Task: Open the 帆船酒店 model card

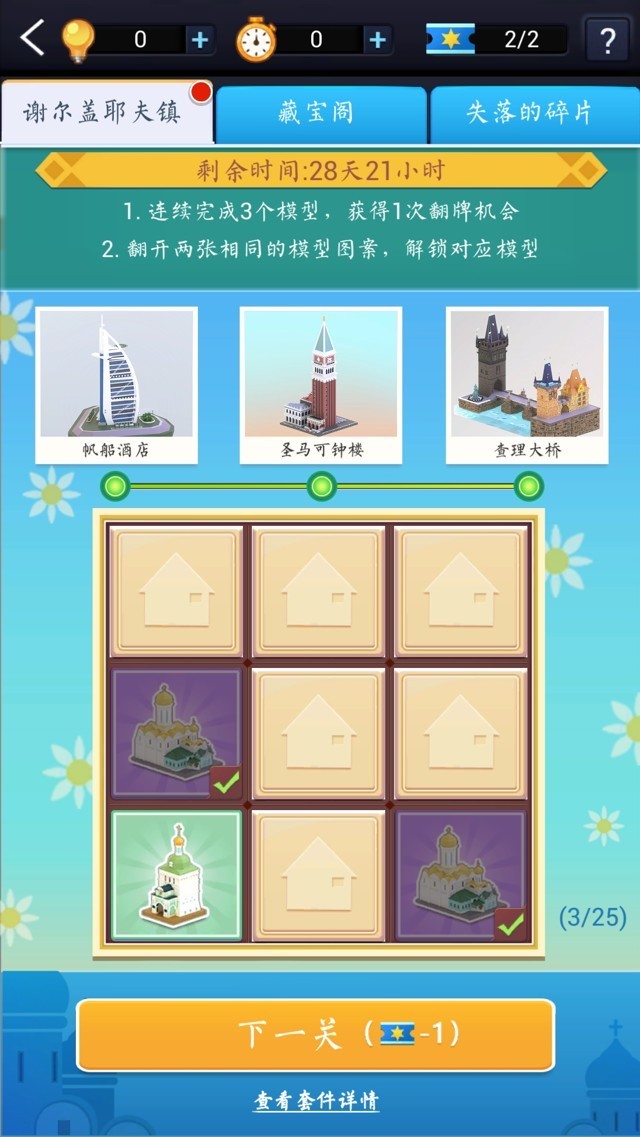Action: [116, 385]
